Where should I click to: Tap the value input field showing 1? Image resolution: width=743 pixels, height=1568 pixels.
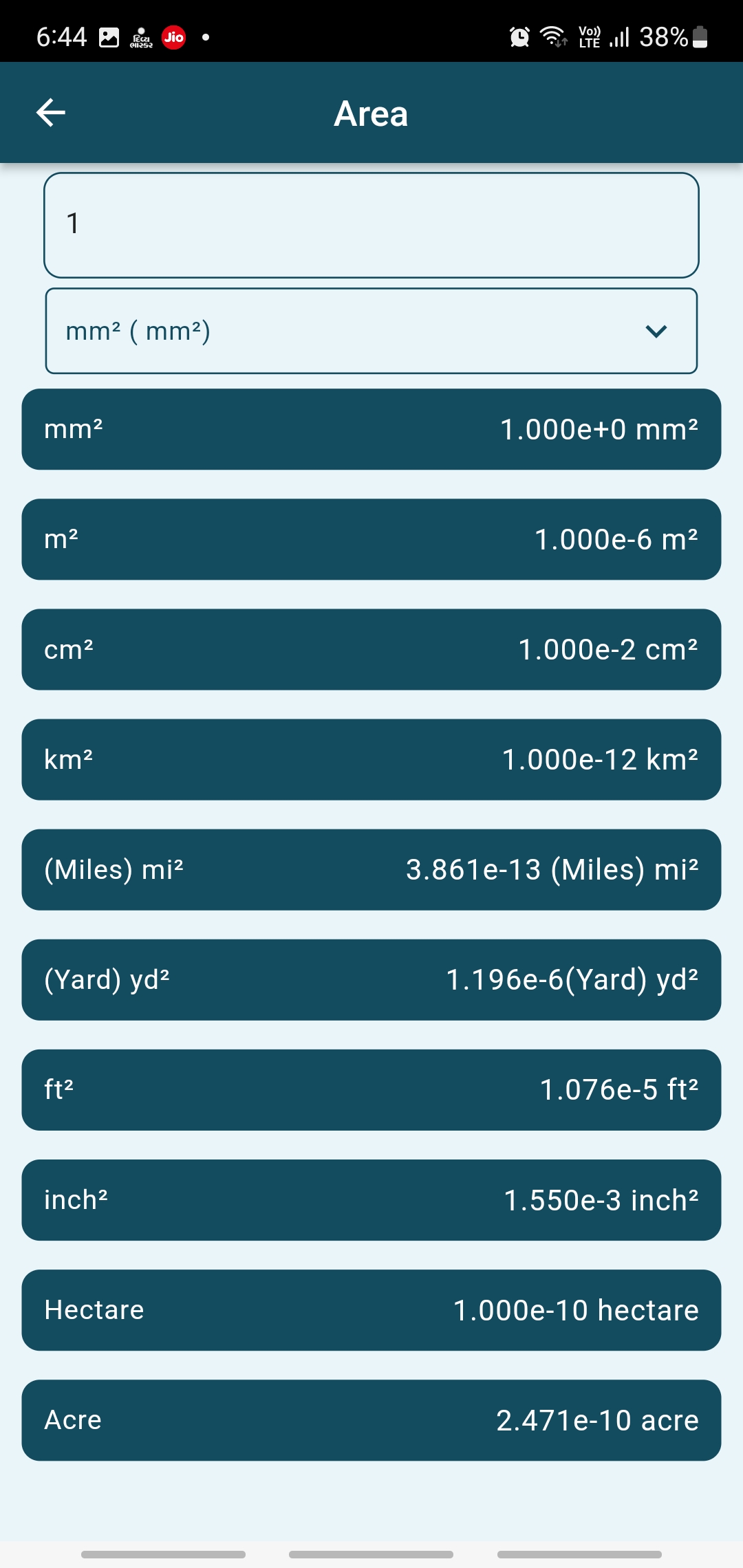click(x=371, y=225)
